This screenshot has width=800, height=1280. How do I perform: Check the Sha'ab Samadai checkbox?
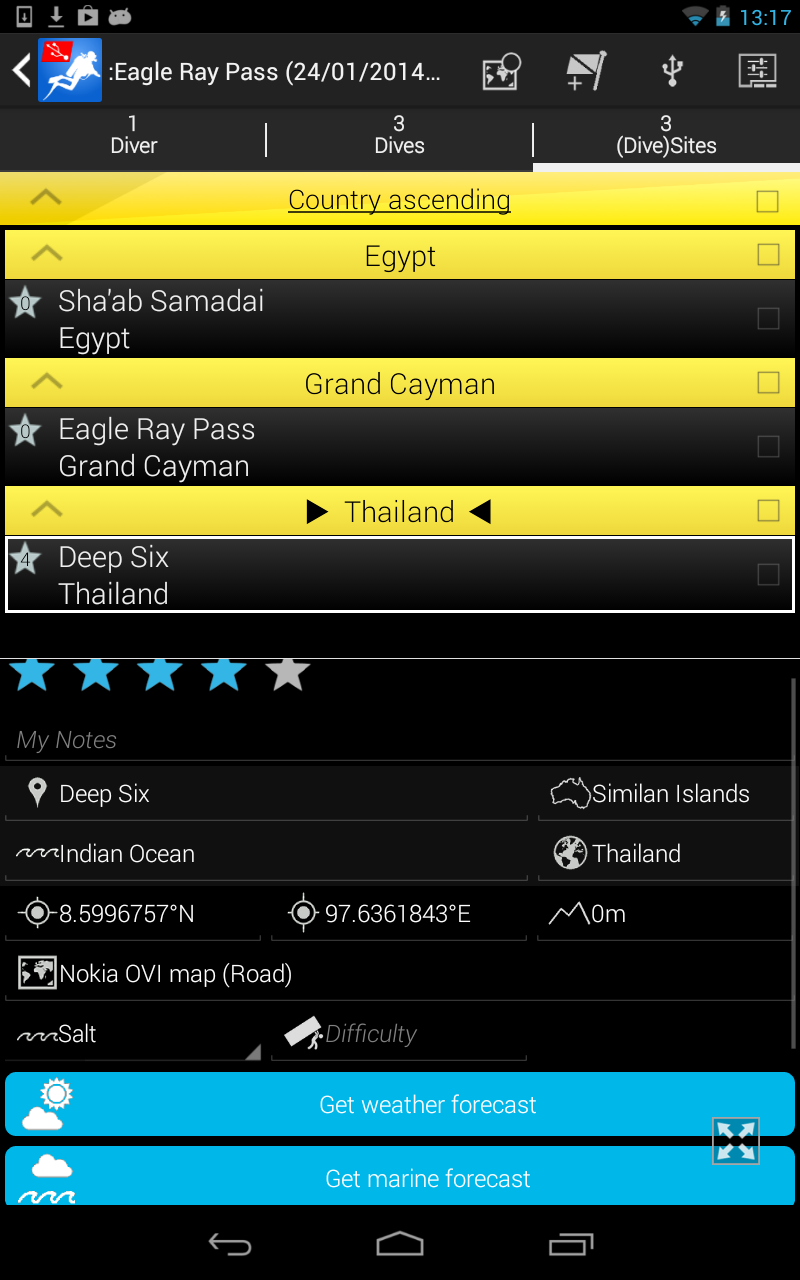(x=767, y=319)
